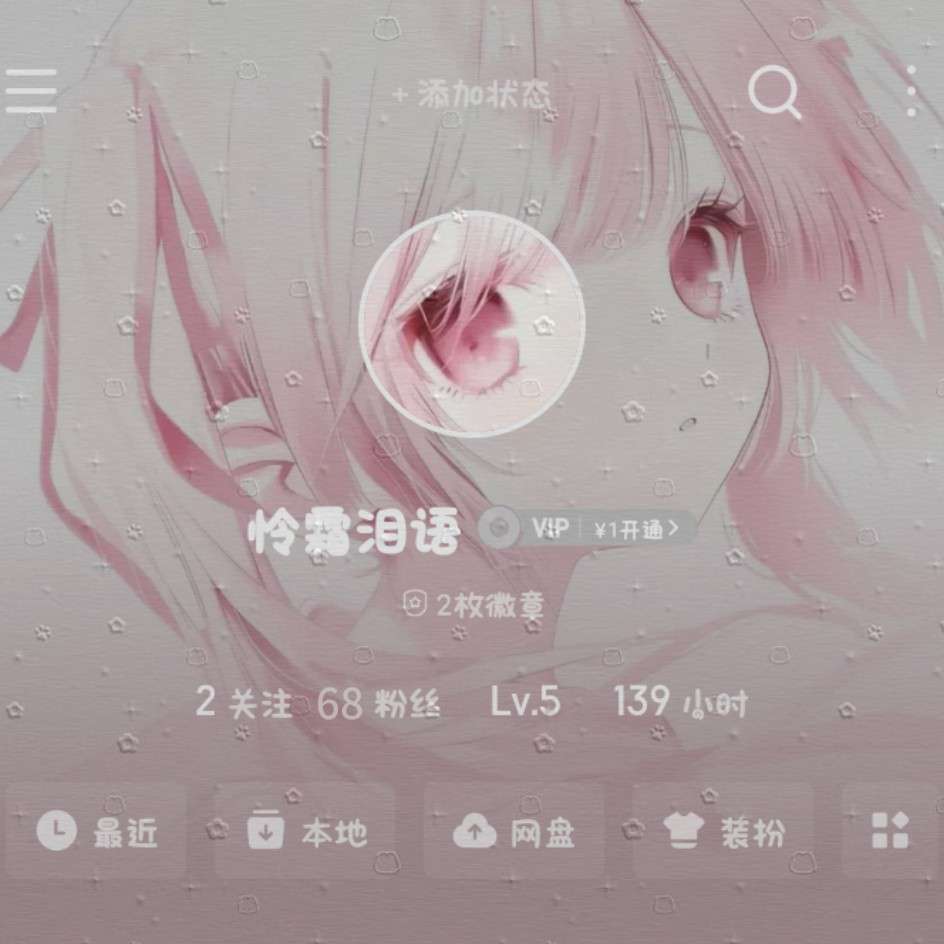Open the three-dot overflow menu
The image size is (944, 944).
pyautogui.click(x=912, y=93)
